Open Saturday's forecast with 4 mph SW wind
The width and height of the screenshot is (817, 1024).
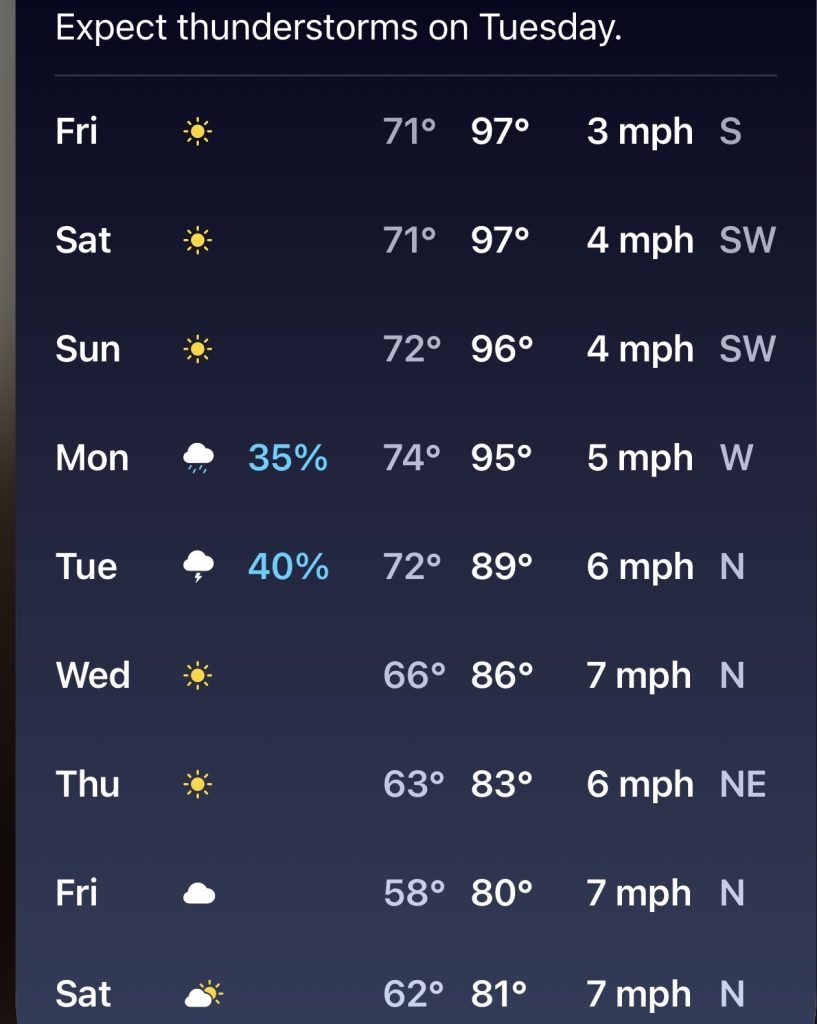416,240
